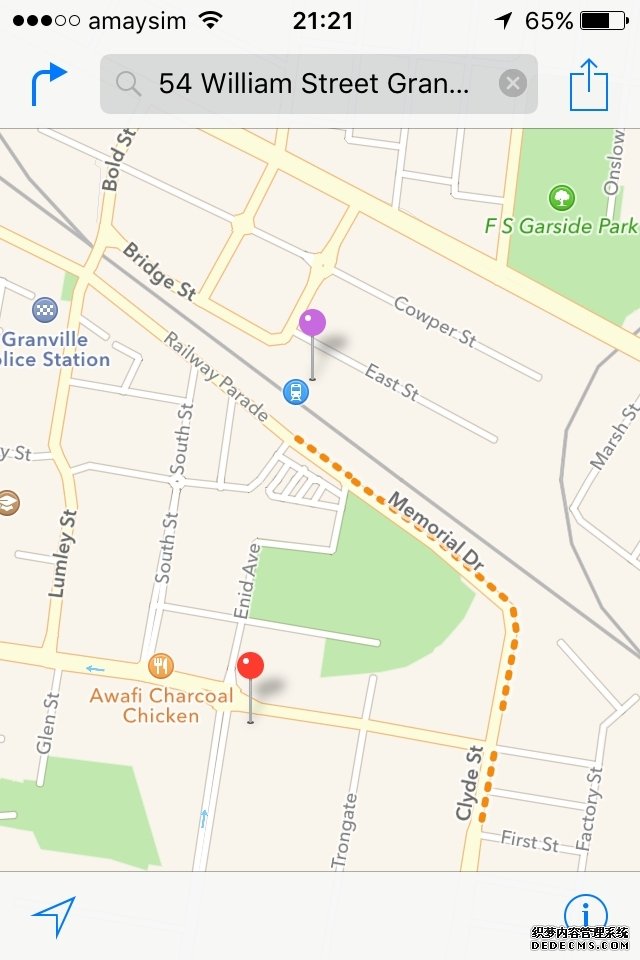640x960 pixels.
Task: Clear the search text
Action: coord(512,83)
